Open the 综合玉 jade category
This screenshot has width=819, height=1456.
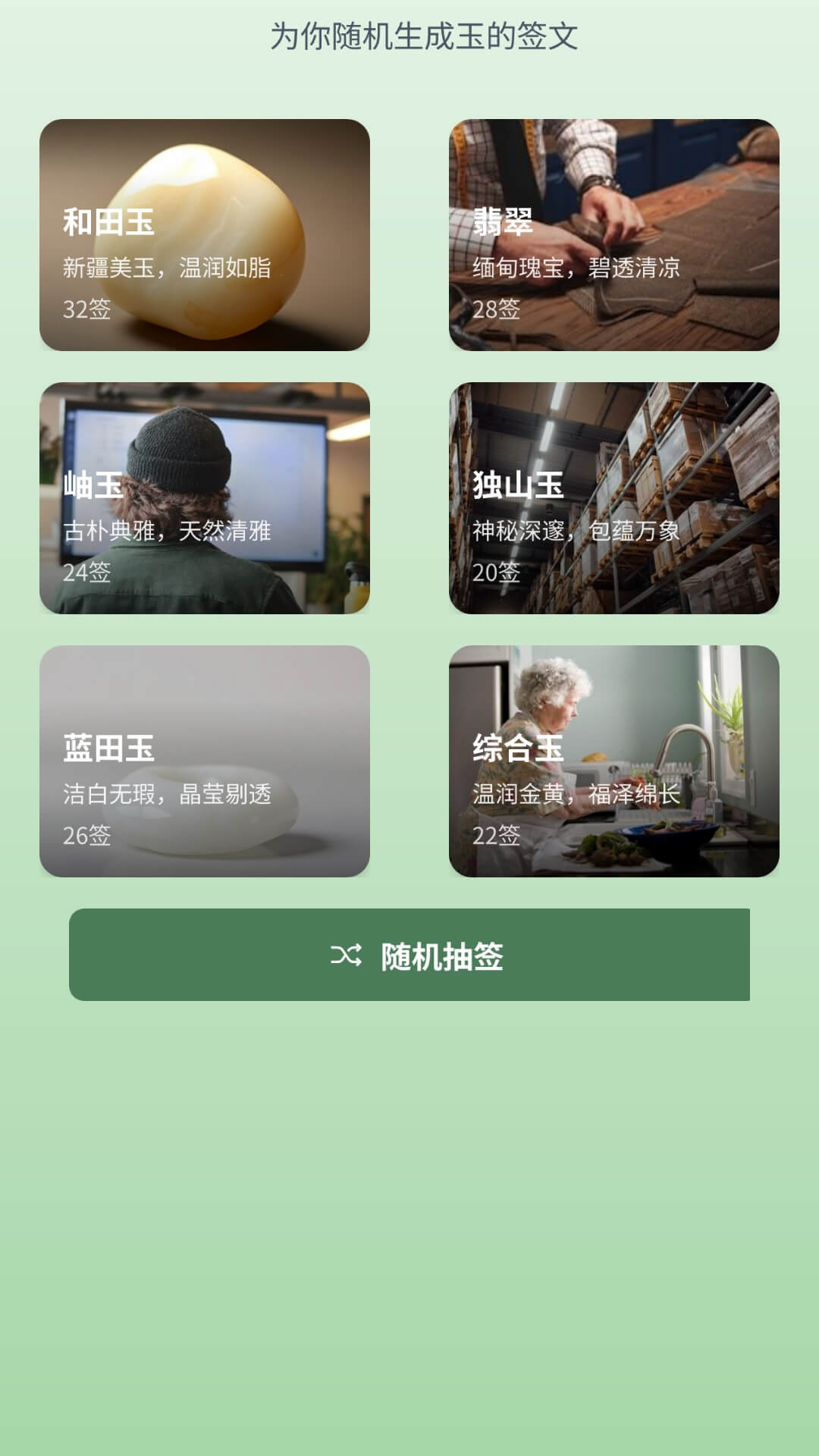[614, 758]
